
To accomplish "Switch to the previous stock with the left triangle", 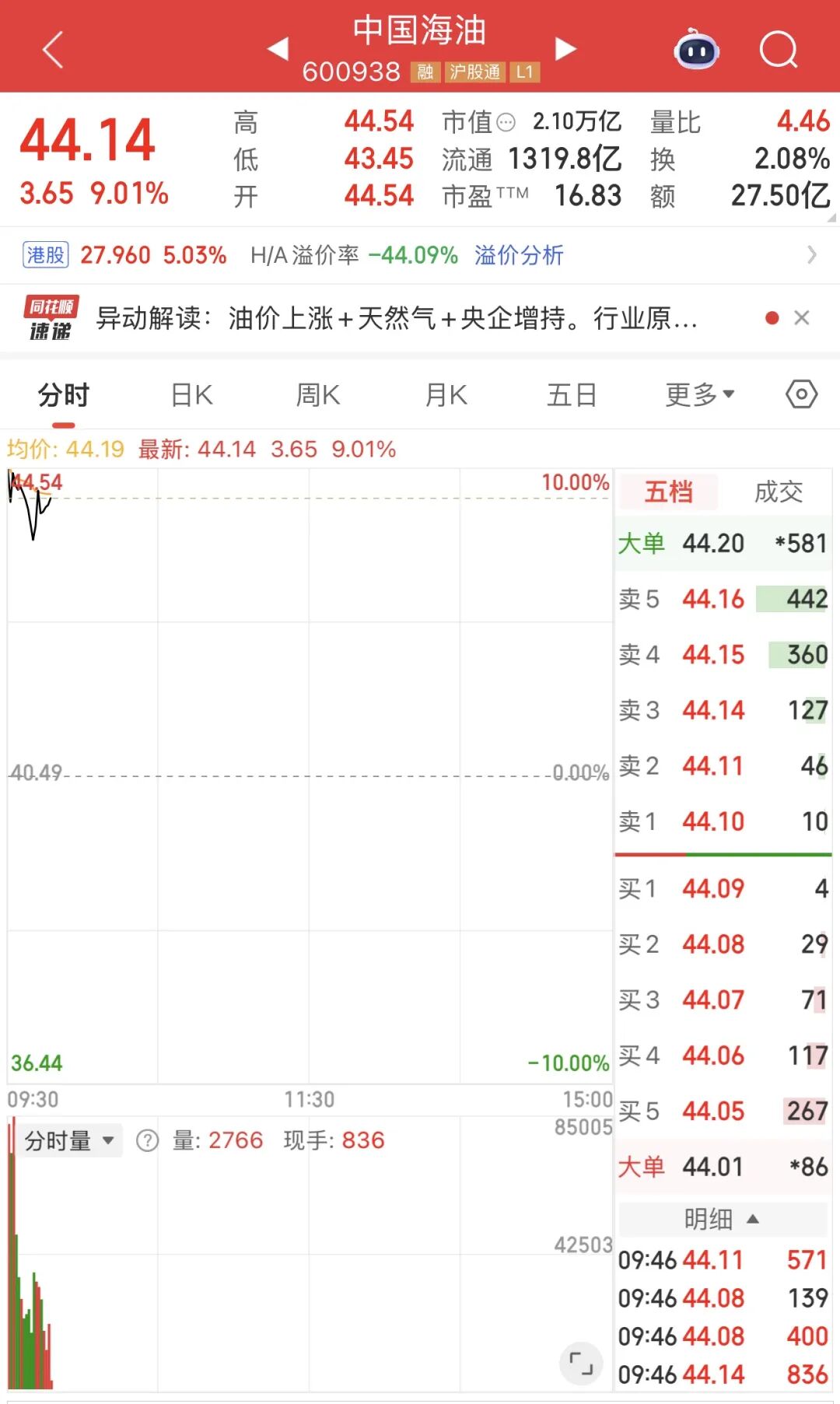I will (x=278, y=49).
